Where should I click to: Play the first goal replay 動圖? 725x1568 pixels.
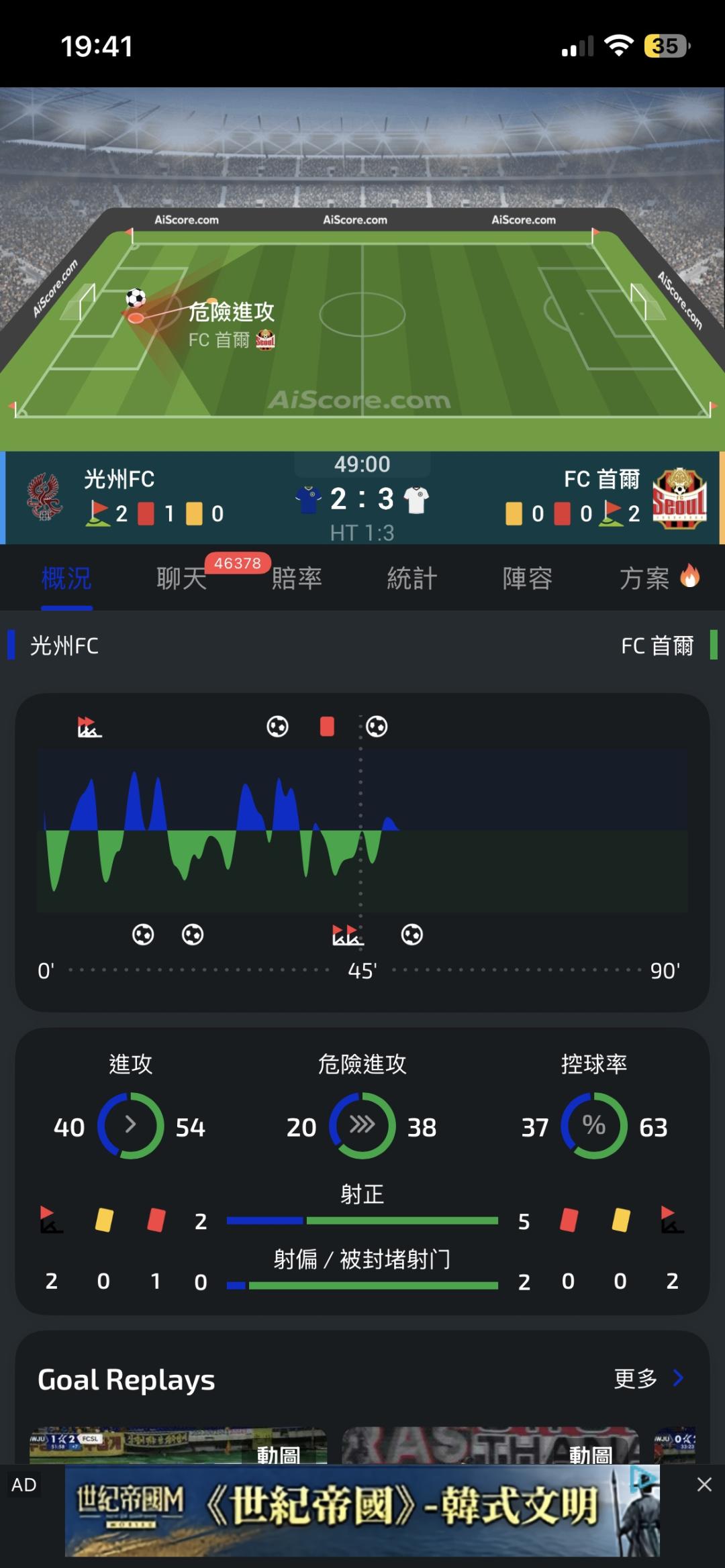[178, 1445]
